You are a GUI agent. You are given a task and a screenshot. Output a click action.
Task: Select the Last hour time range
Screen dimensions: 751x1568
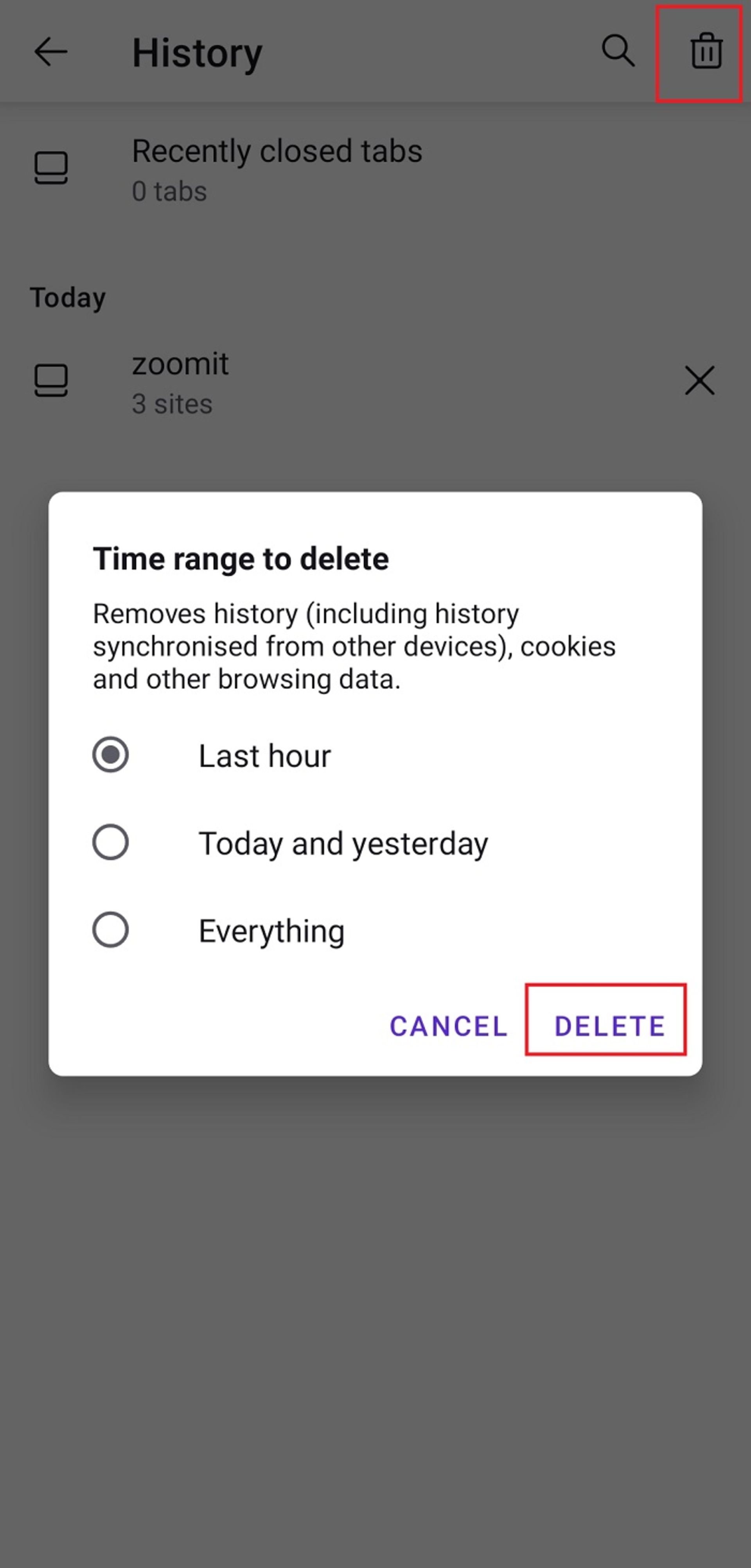click(110, 755)
